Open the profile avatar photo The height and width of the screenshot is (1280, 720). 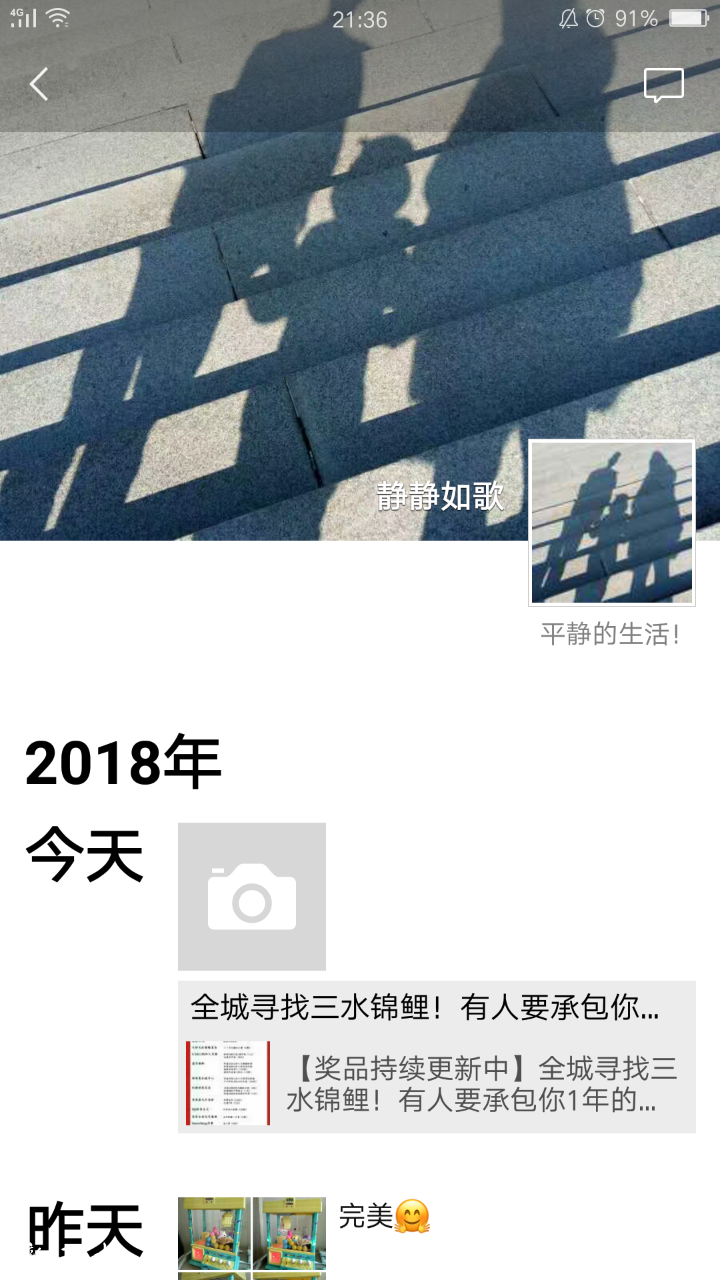(x=612, y=523)
